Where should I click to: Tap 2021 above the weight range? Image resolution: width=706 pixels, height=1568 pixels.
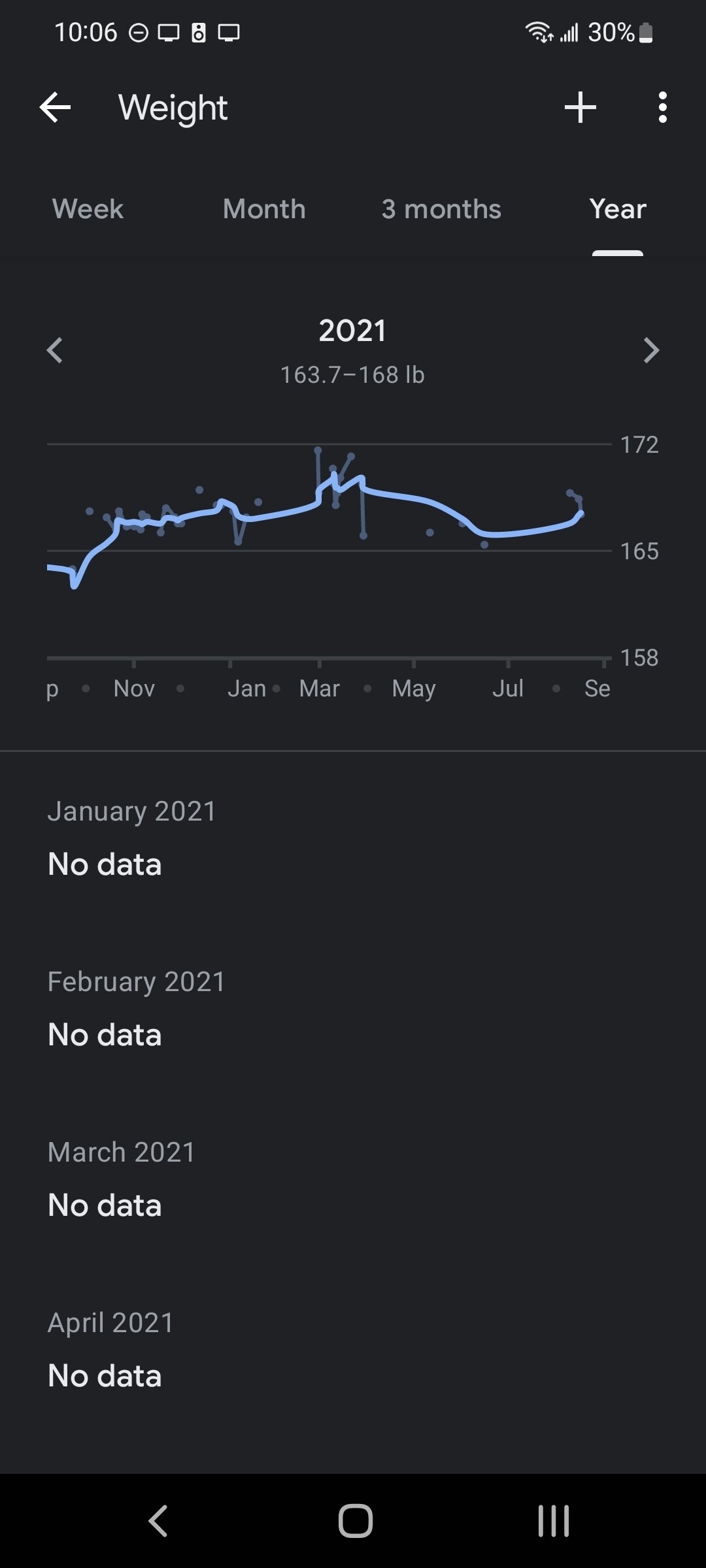[x=353, y=331]
